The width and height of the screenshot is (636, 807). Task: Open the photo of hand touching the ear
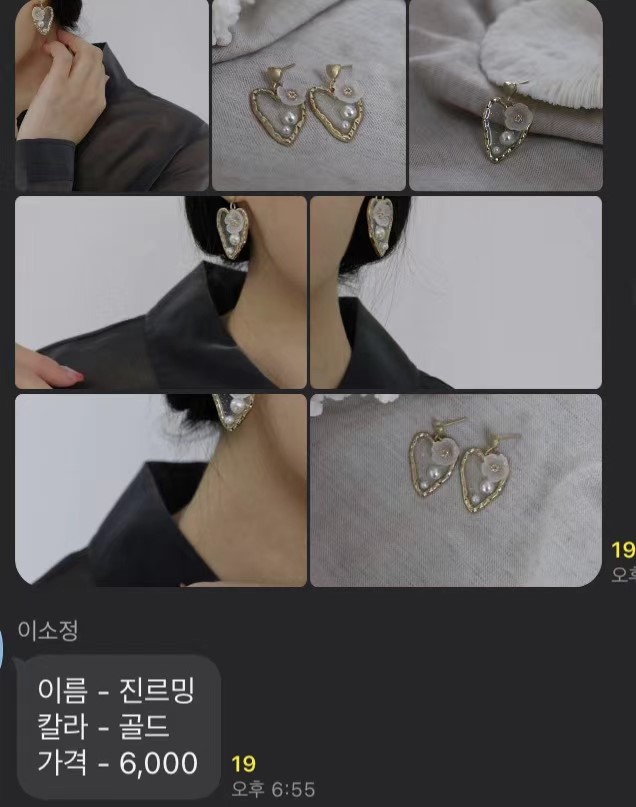(x=111, y=95)
